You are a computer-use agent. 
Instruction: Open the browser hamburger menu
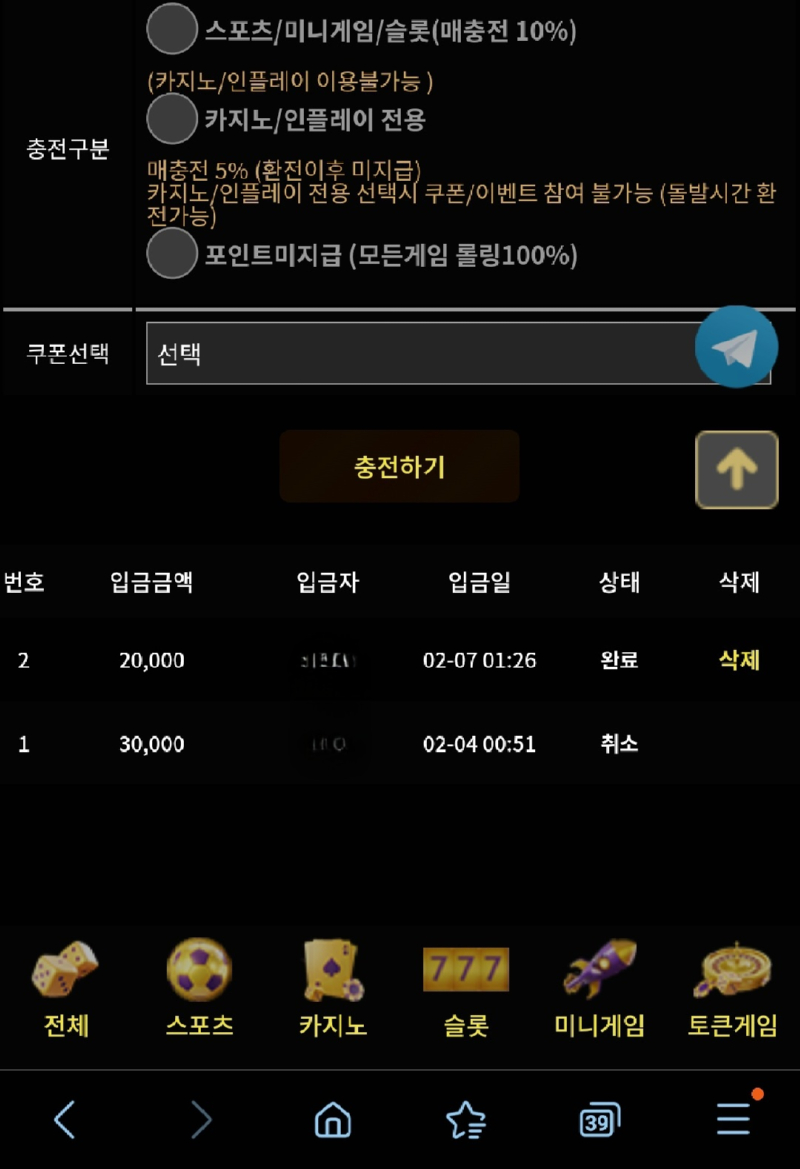733,1119
